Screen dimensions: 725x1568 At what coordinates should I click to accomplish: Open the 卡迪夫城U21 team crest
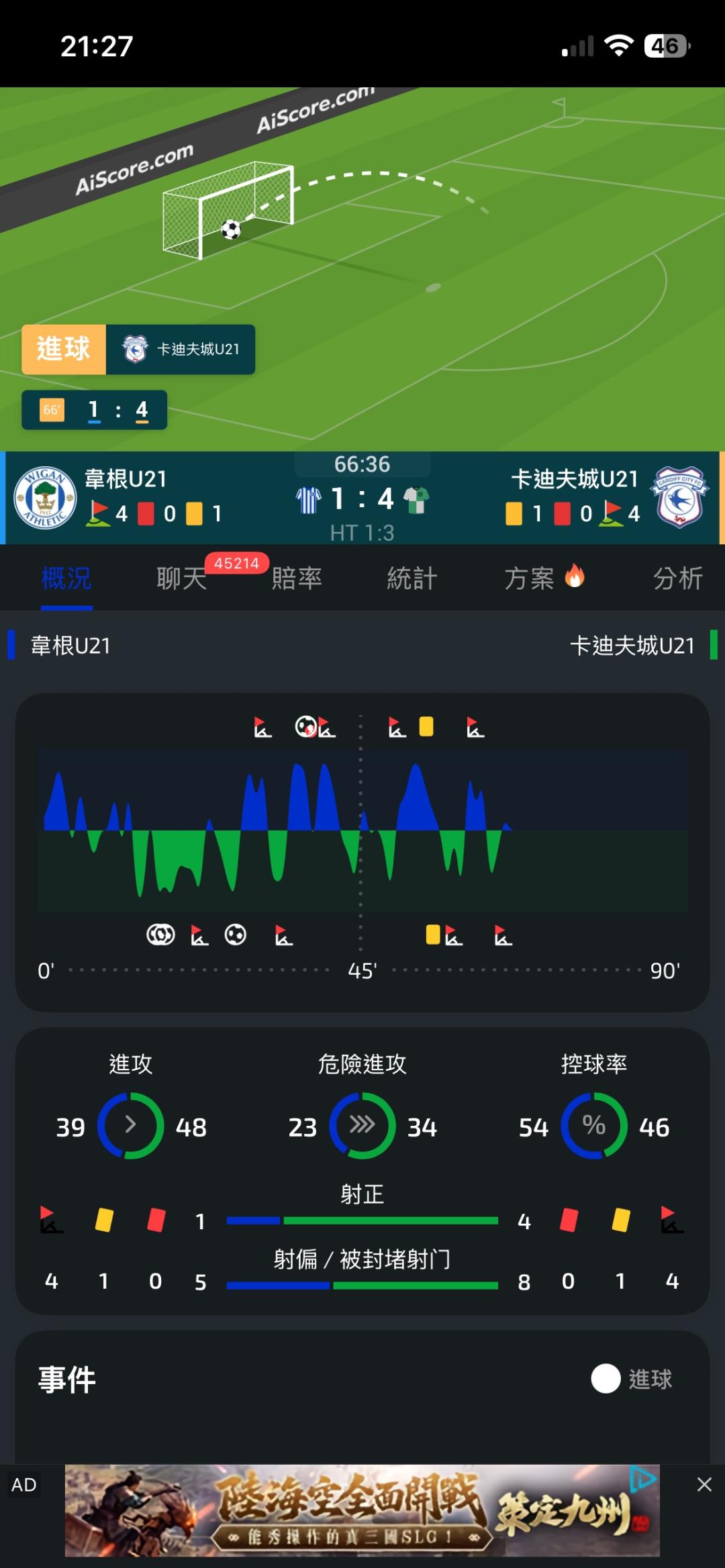coord(679,498)
